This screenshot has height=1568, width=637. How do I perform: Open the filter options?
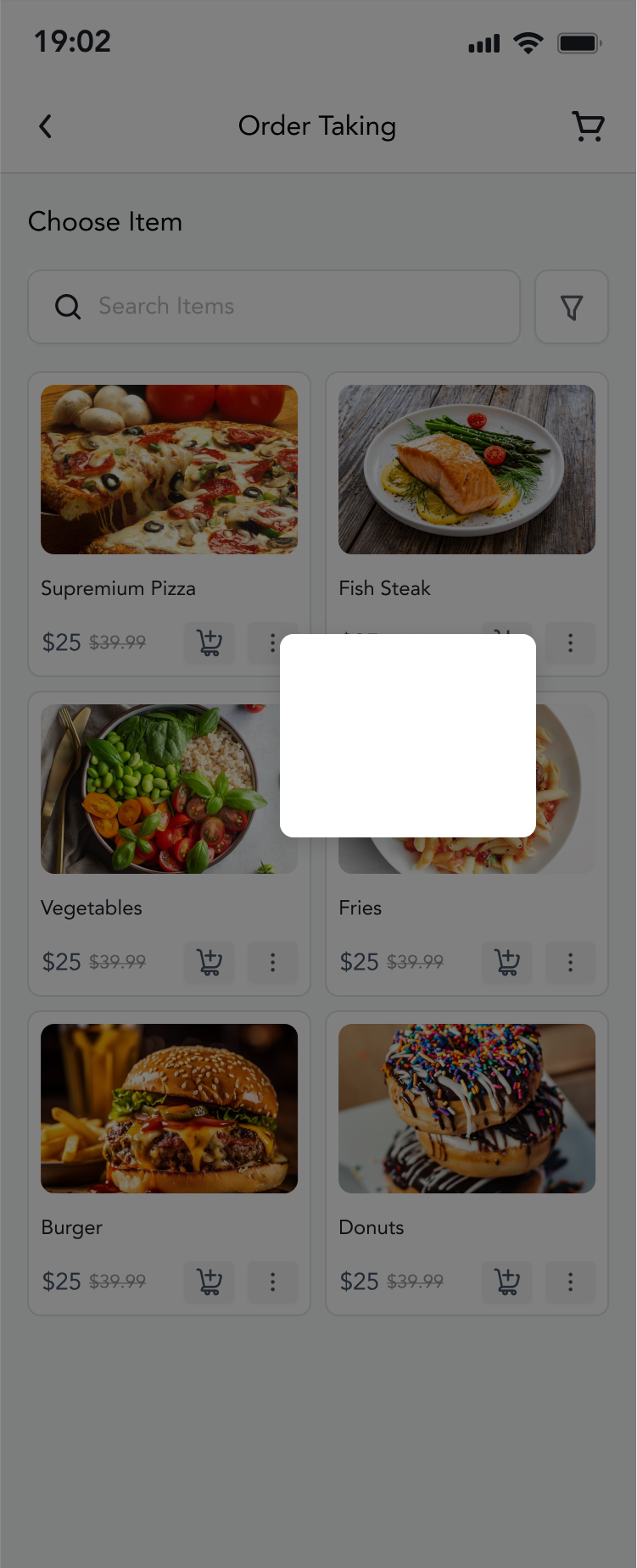[572, 307]
